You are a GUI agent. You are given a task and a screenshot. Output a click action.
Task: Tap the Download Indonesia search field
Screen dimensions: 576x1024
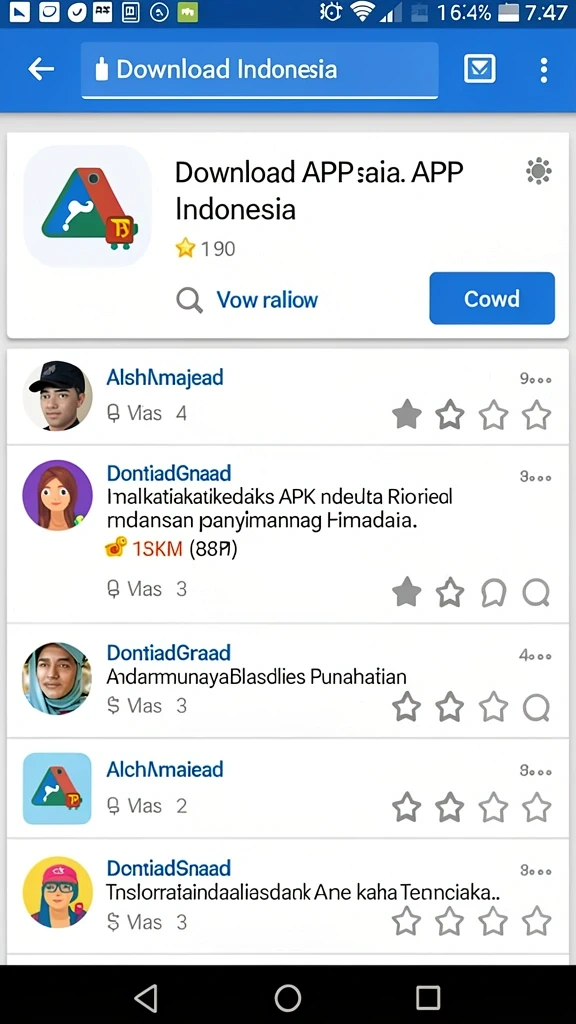259,71
